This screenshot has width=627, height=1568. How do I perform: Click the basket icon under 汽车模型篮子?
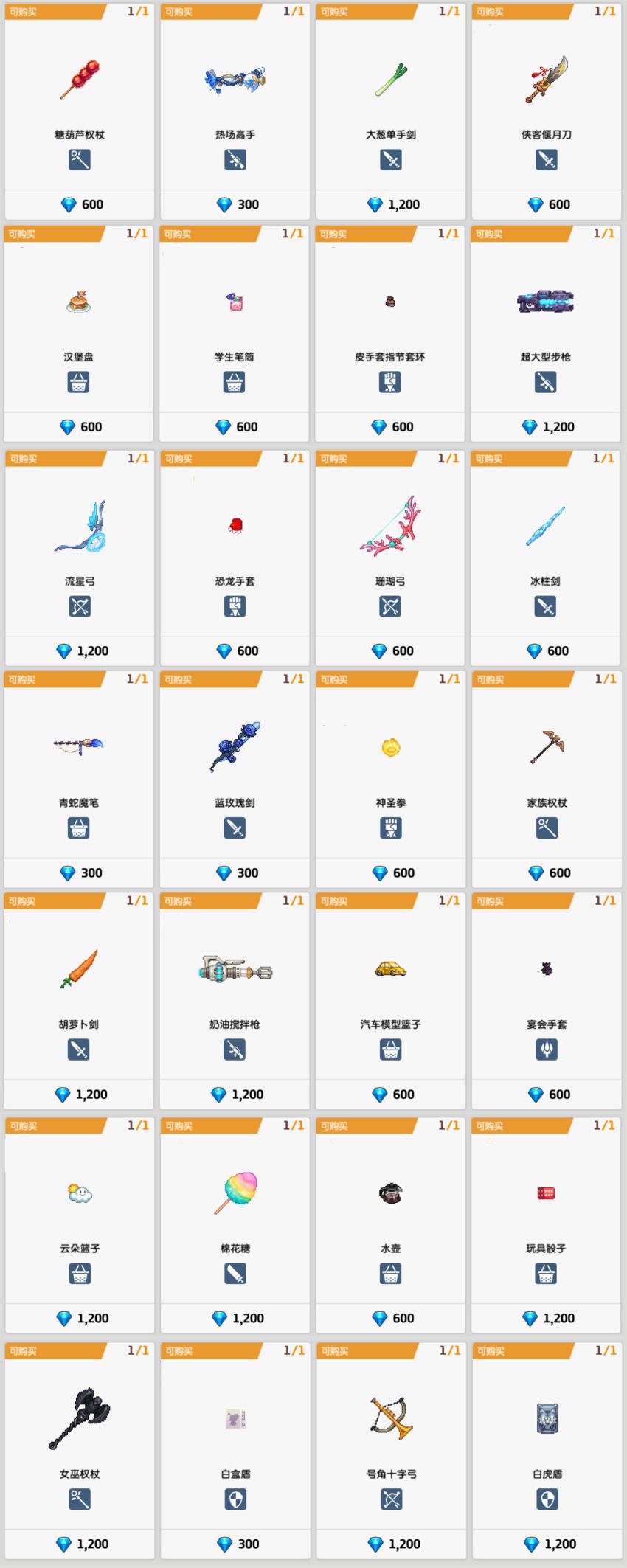click(391, 1050)
